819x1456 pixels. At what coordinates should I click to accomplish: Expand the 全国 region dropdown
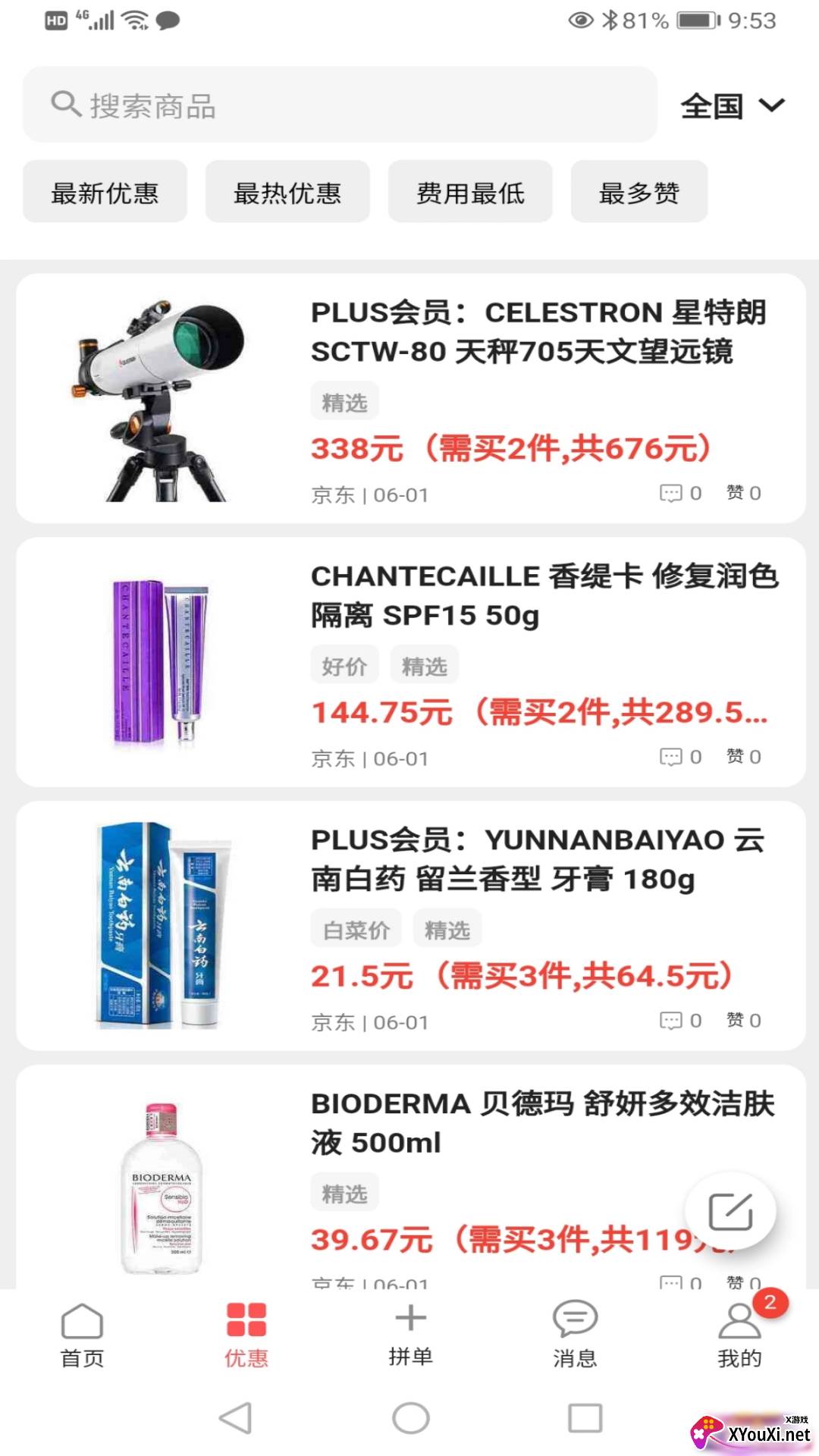point(732,106)
